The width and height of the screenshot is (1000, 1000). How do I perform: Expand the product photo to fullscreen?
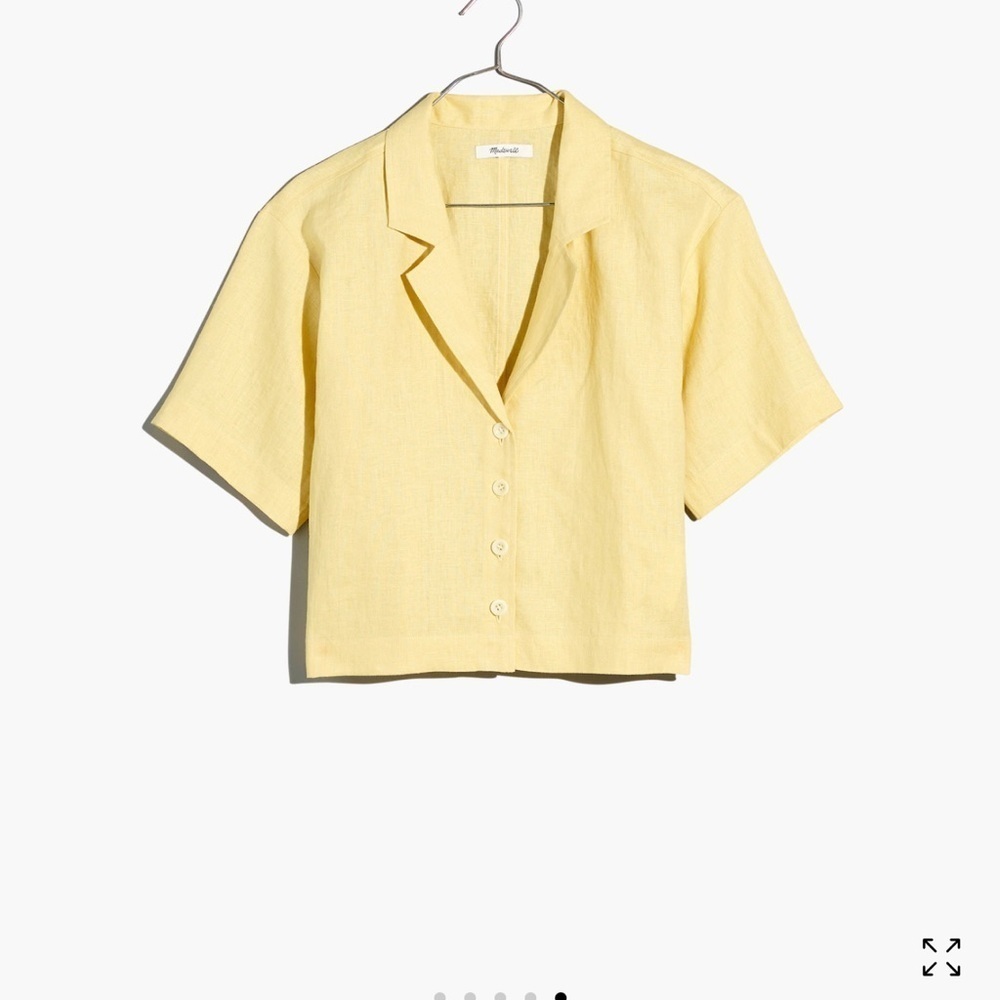point(941,957)
